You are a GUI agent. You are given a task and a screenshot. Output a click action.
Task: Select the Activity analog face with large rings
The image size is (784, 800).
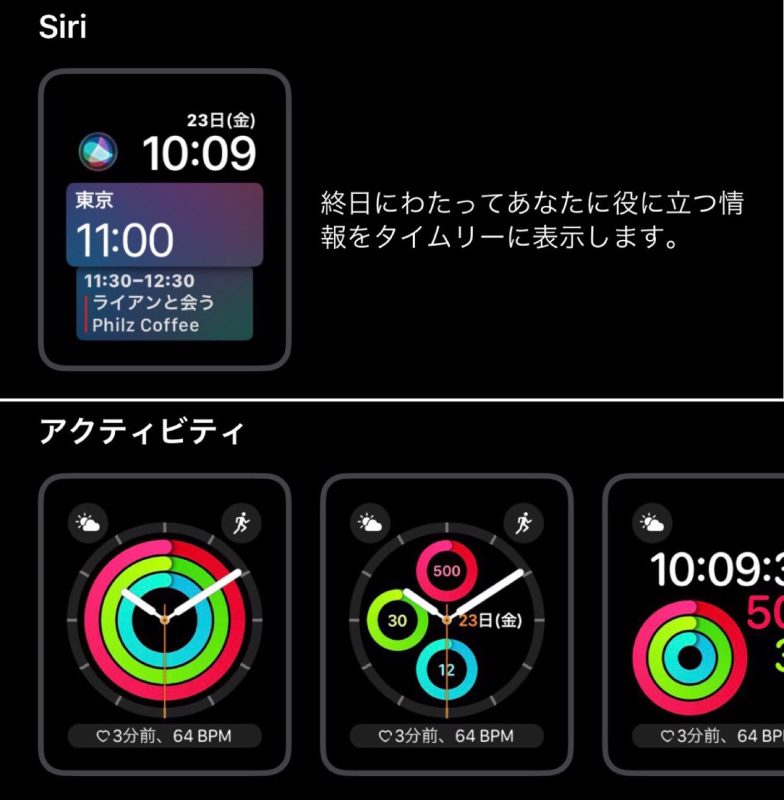165,624
